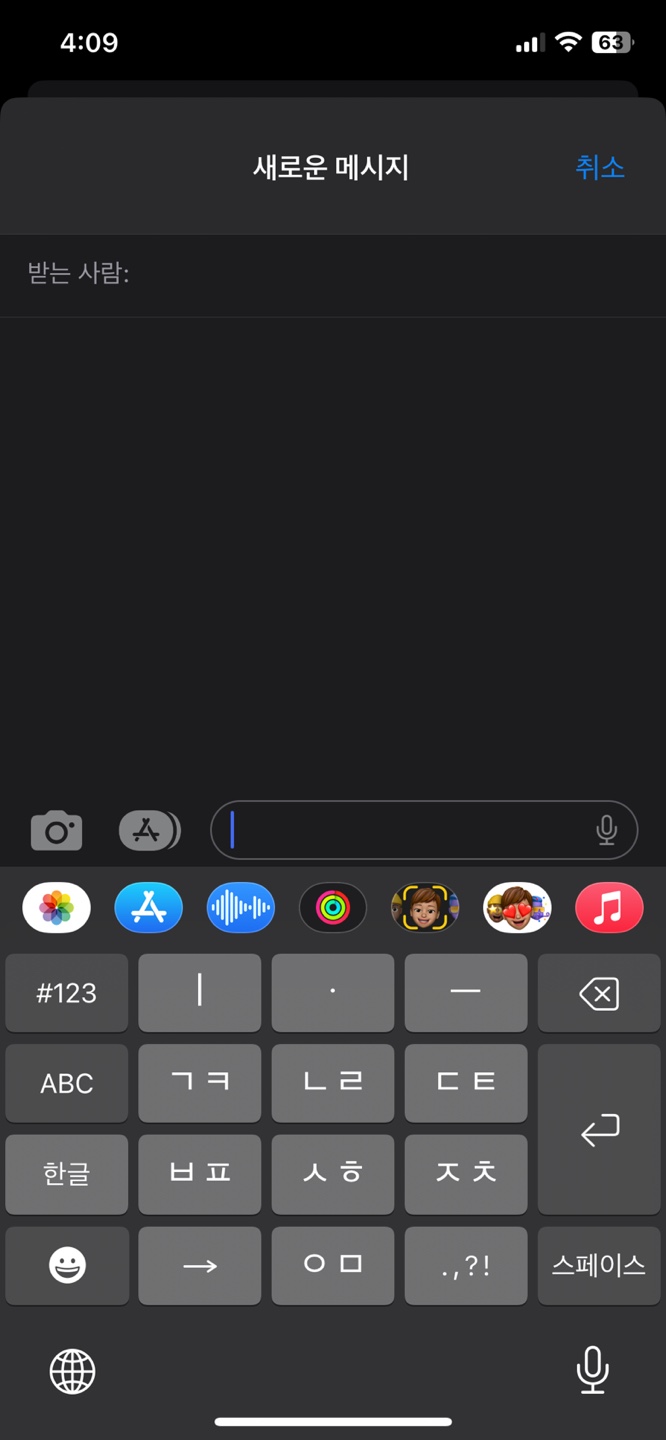Tap the ㅇㅁ consonant key
This screenshot has width=666, height=1440.
tap(333, 1266)
